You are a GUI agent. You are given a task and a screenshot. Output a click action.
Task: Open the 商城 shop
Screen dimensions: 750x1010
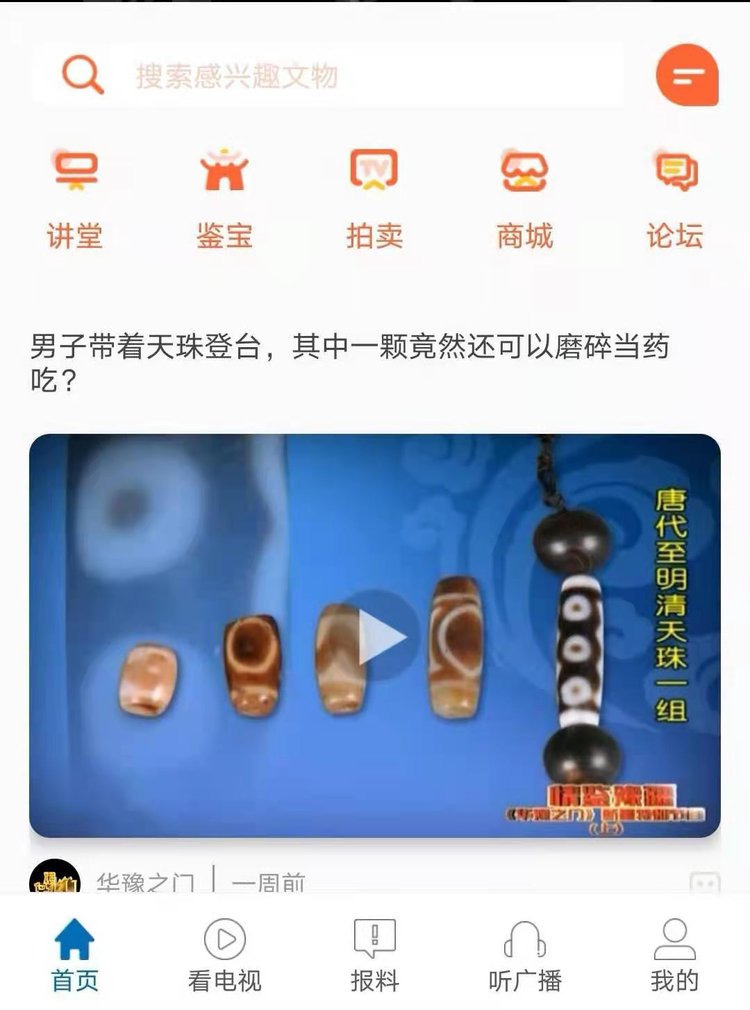pyautogui.click(x=524, y=199)
